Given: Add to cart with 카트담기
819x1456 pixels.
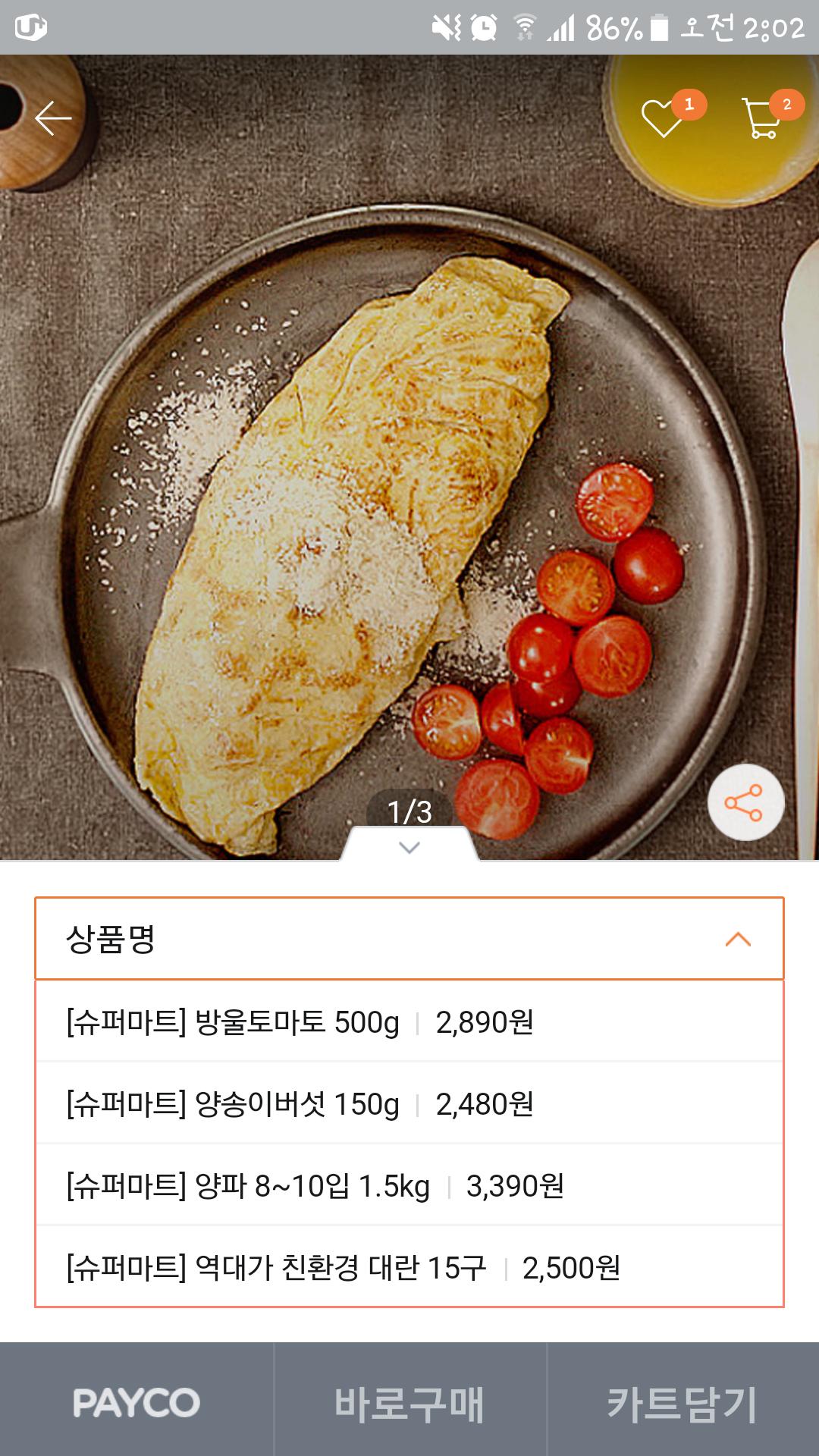Looking at the screenshot, I should click(682, 1401).
